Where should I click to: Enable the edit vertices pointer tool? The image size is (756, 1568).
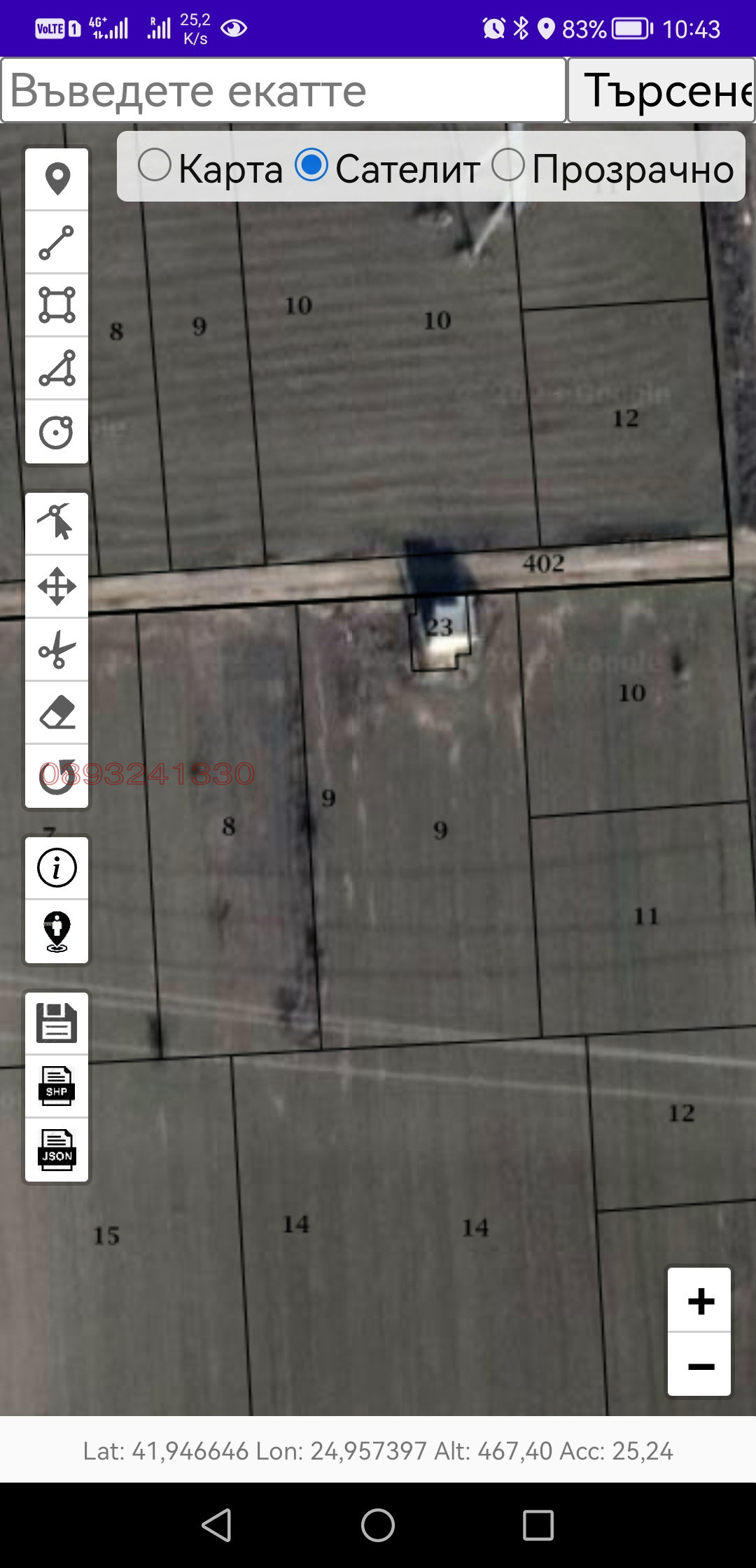(57, 523)
